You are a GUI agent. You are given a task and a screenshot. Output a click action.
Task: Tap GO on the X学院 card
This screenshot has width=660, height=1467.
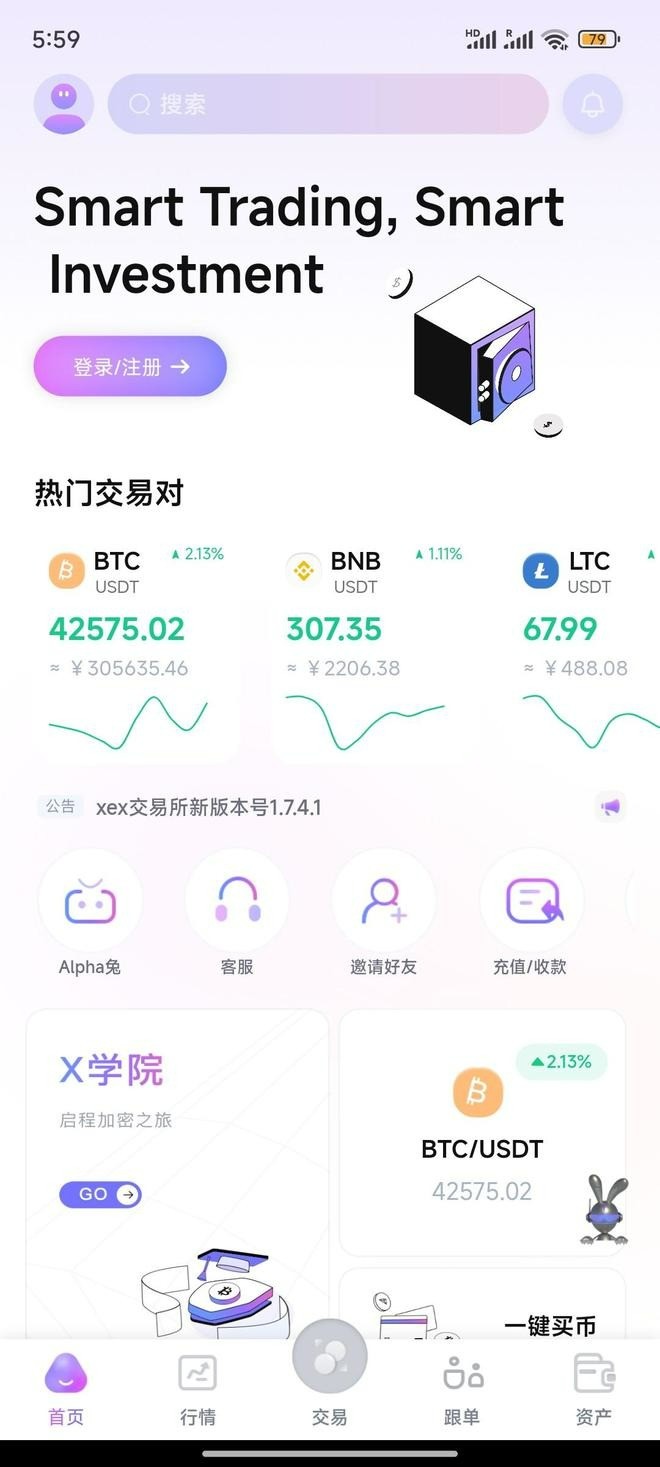[100, 1194]
